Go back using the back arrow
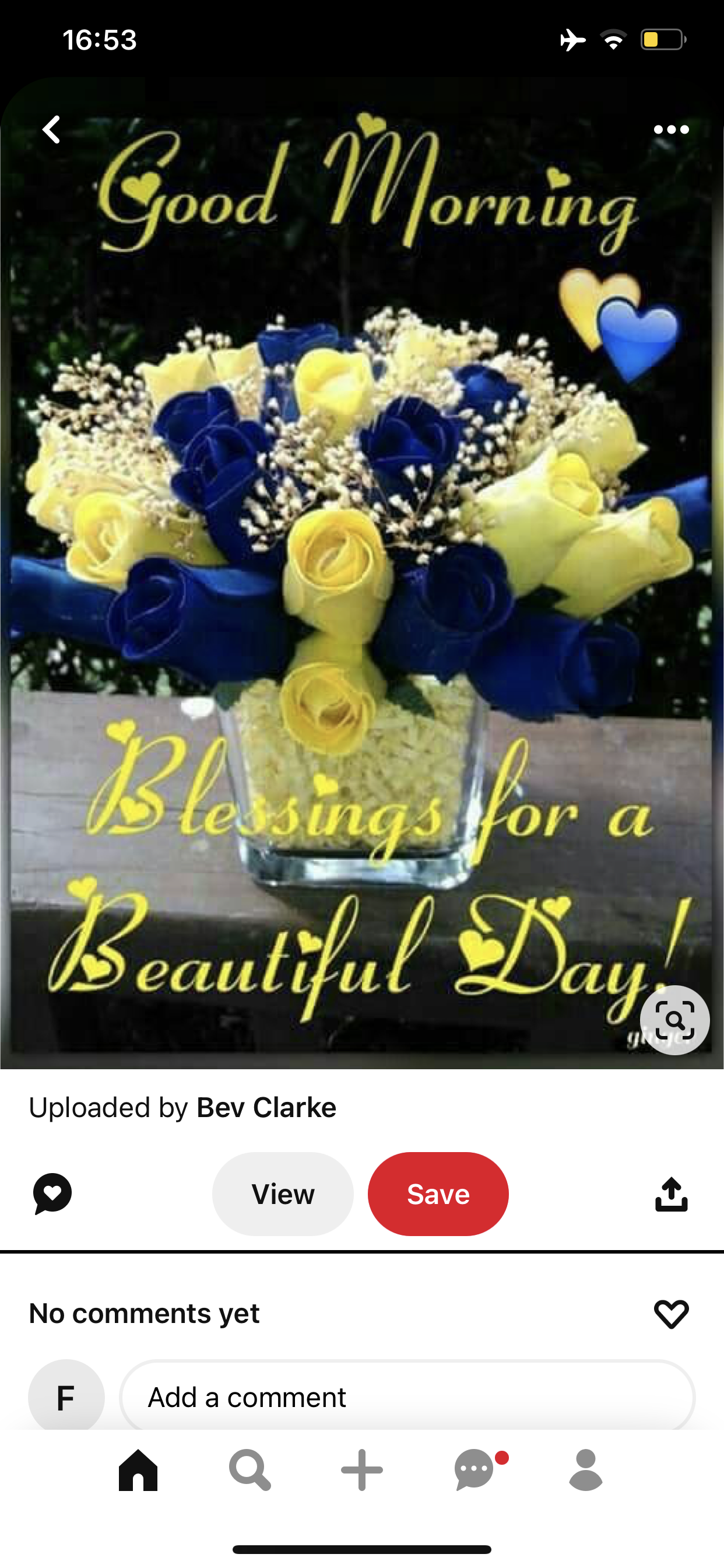This screenshot has height=1568, width=724. 52,129
